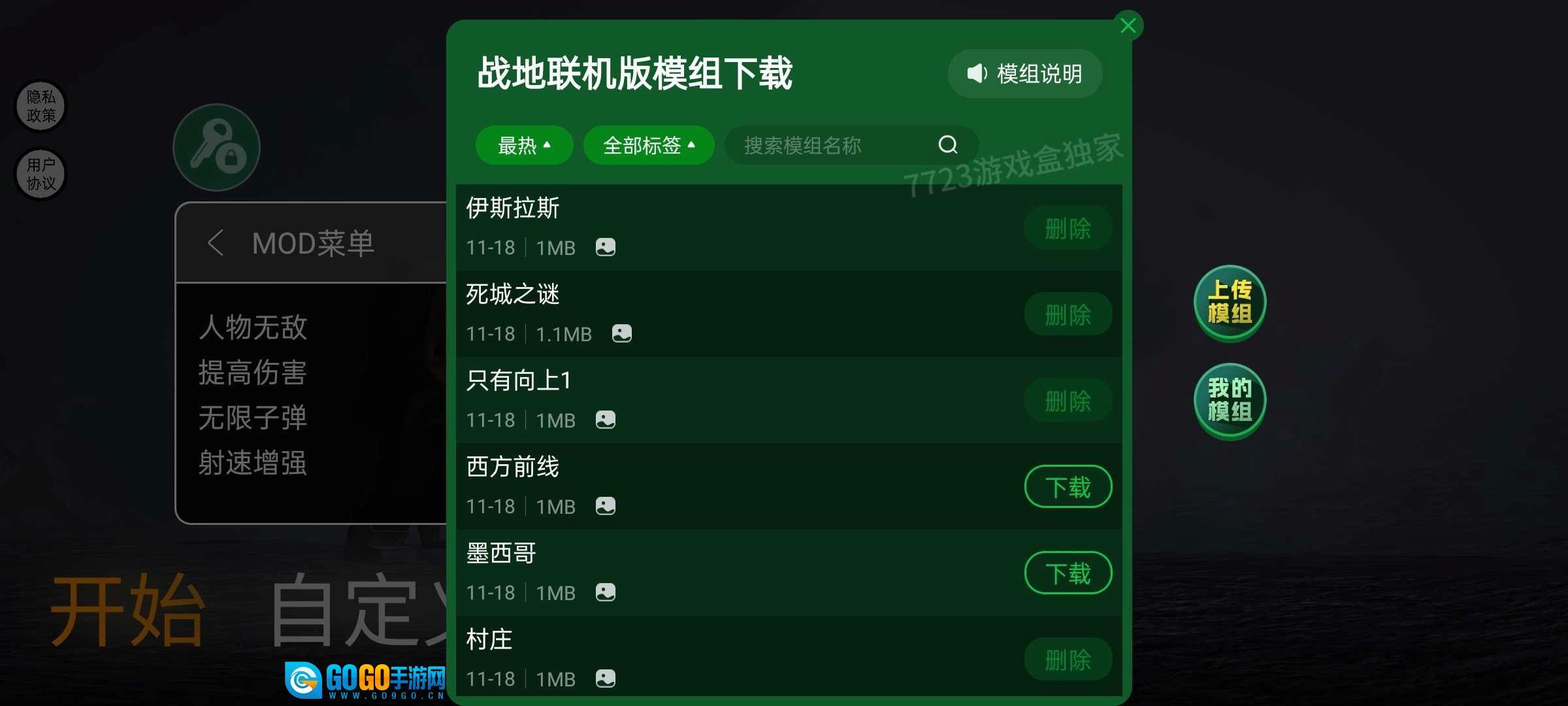Download the 西方前线 mod
The image size is (1568, 706).
click(1068, 487)
